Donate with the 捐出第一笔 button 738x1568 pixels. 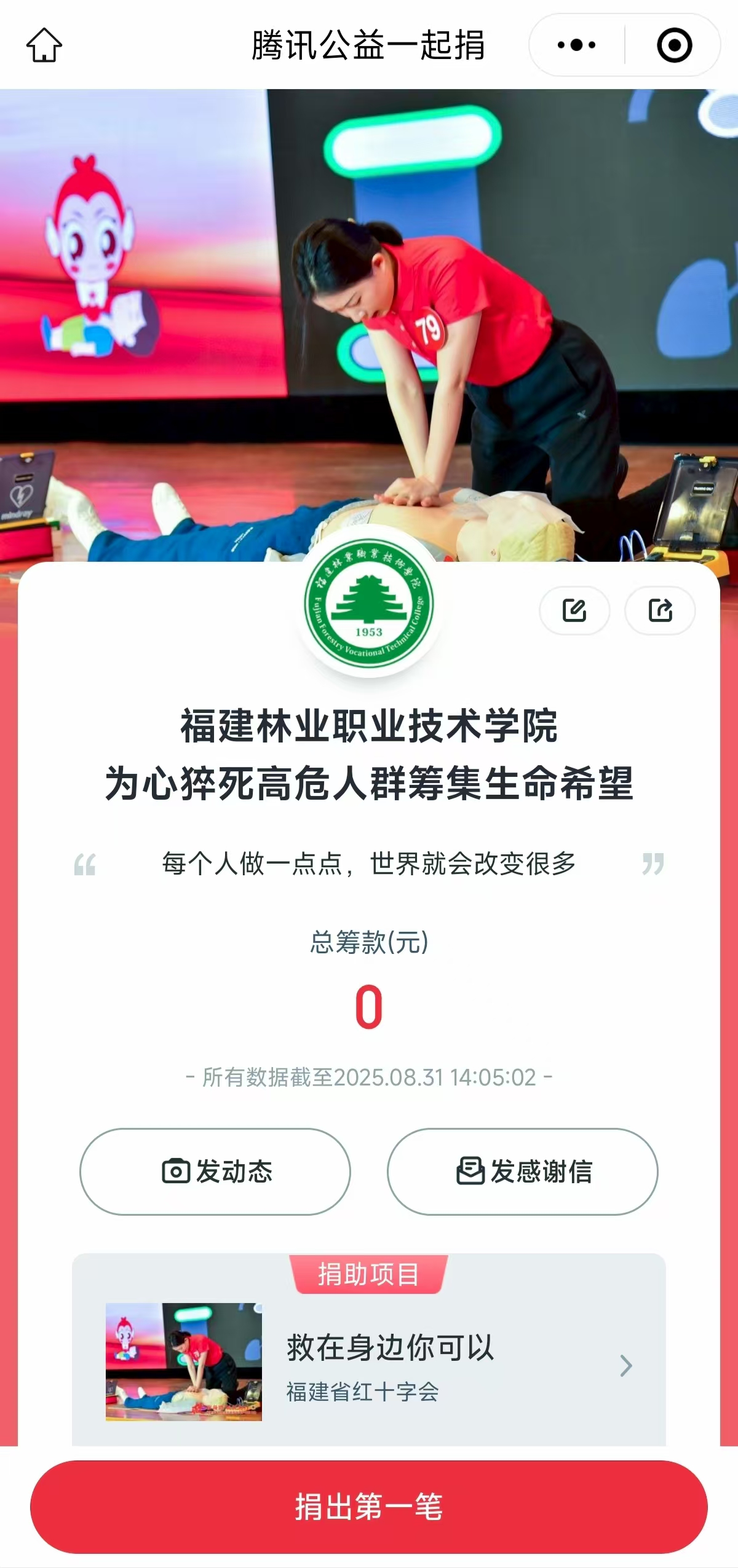tap(369, 1507)
